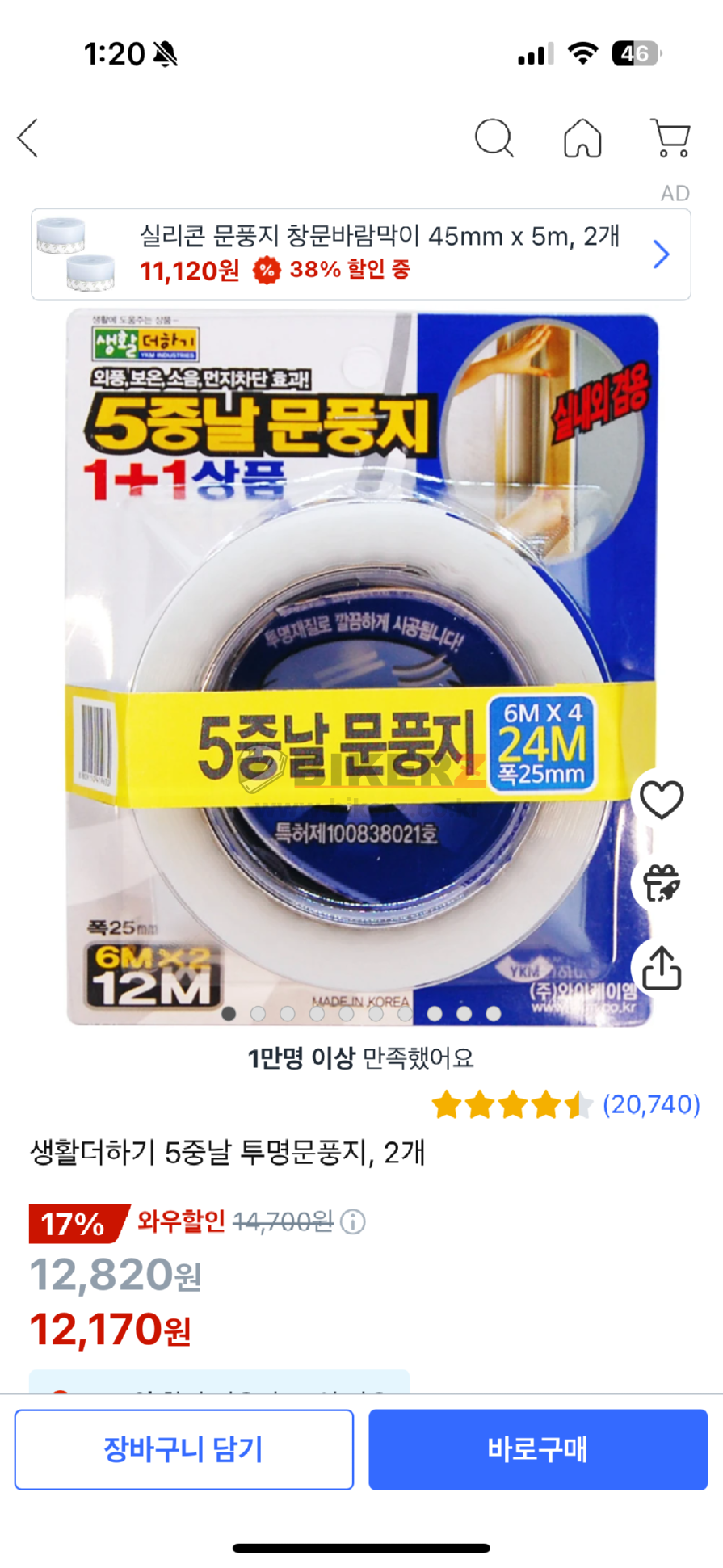Buy now with 바로구매
The image size is (723, 1568).
pos(538,1449)
